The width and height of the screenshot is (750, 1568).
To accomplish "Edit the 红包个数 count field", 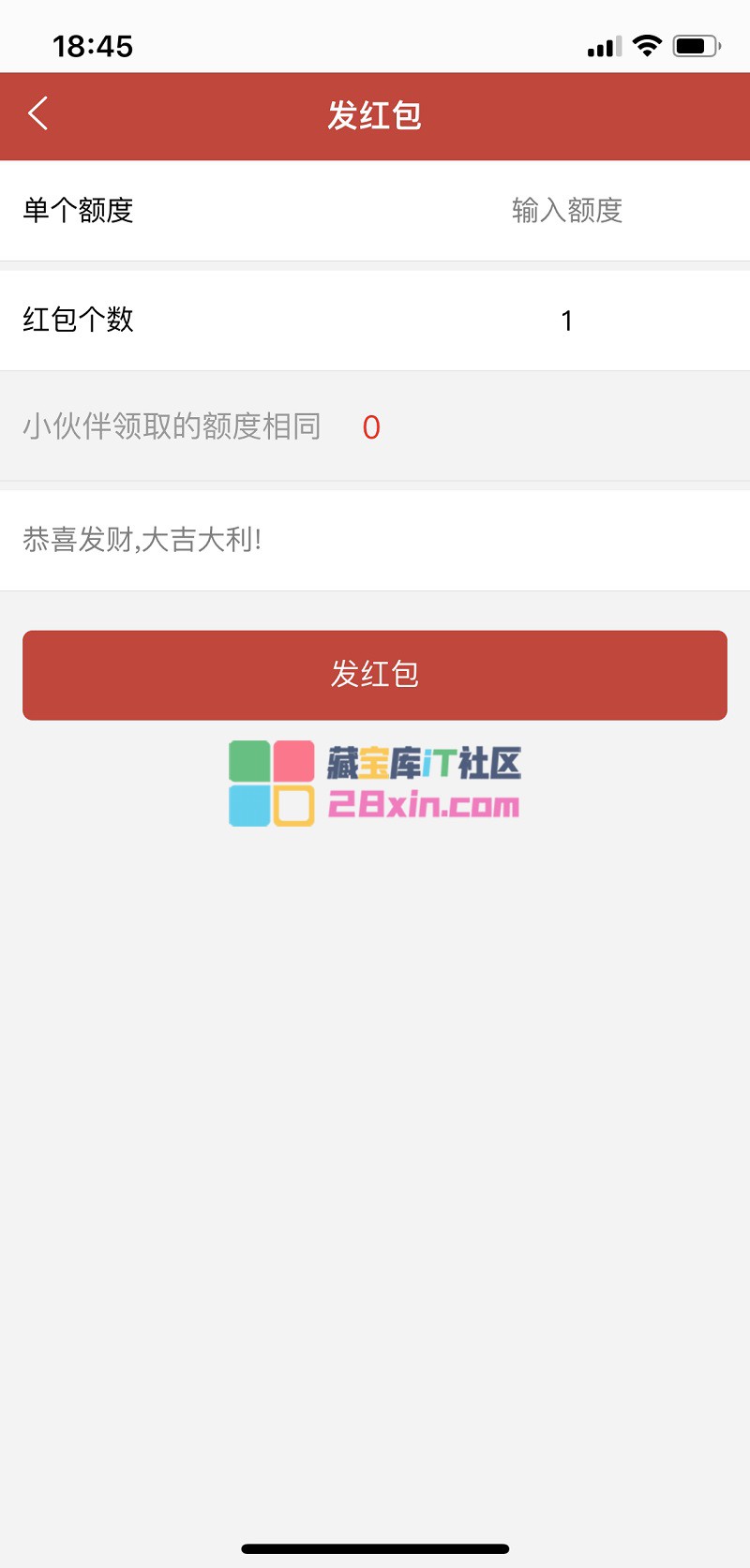I will 566,321.
